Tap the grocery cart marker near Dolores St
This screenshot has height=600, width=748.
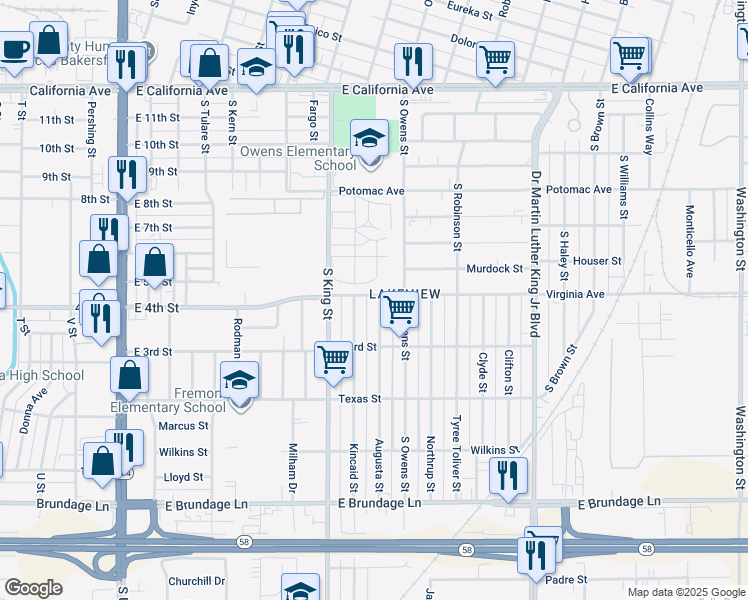(x=495, y=60)
